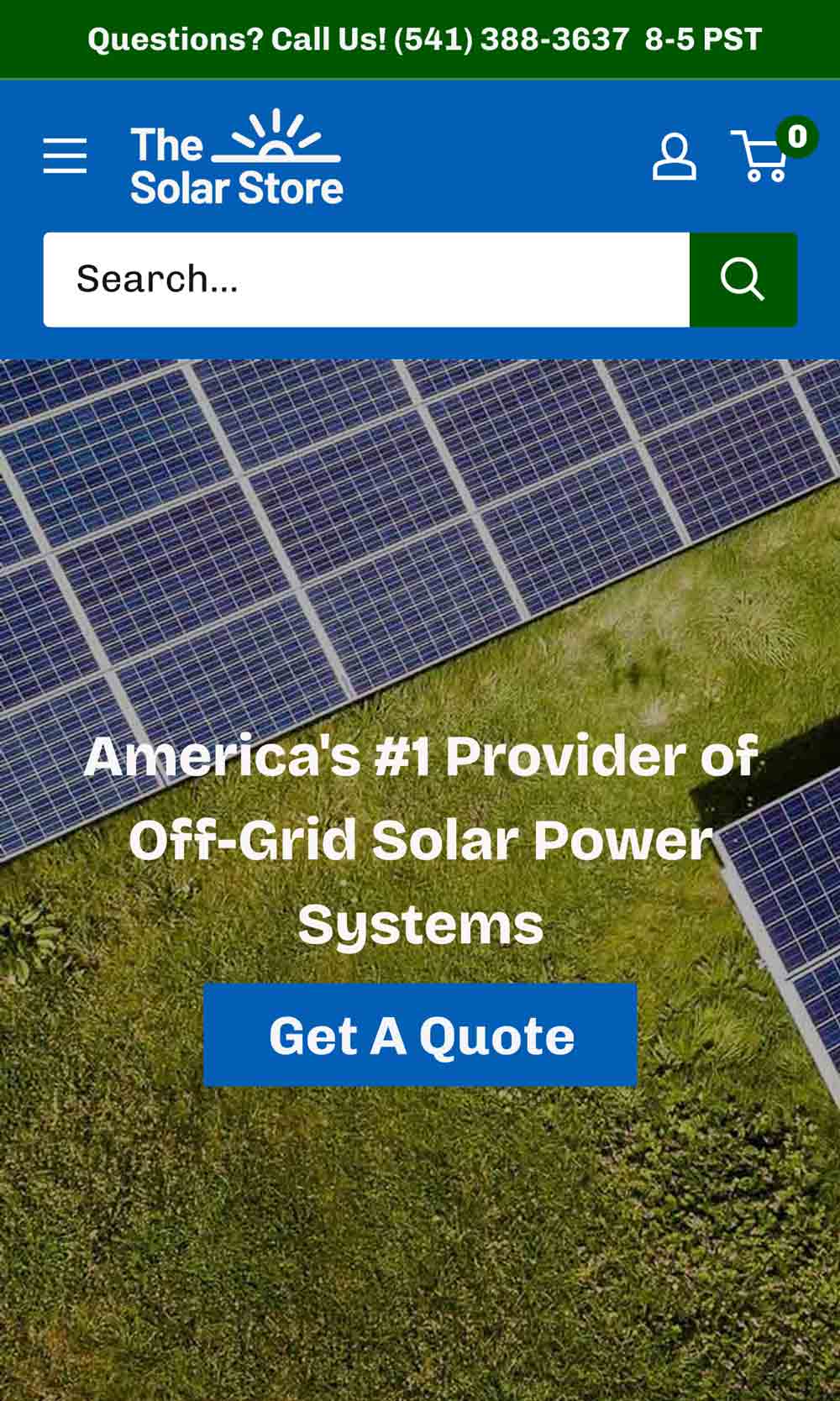840x1401 pixels.
Task: Call the (541) 388-3637 phone number
Action: tap(511, 39)
